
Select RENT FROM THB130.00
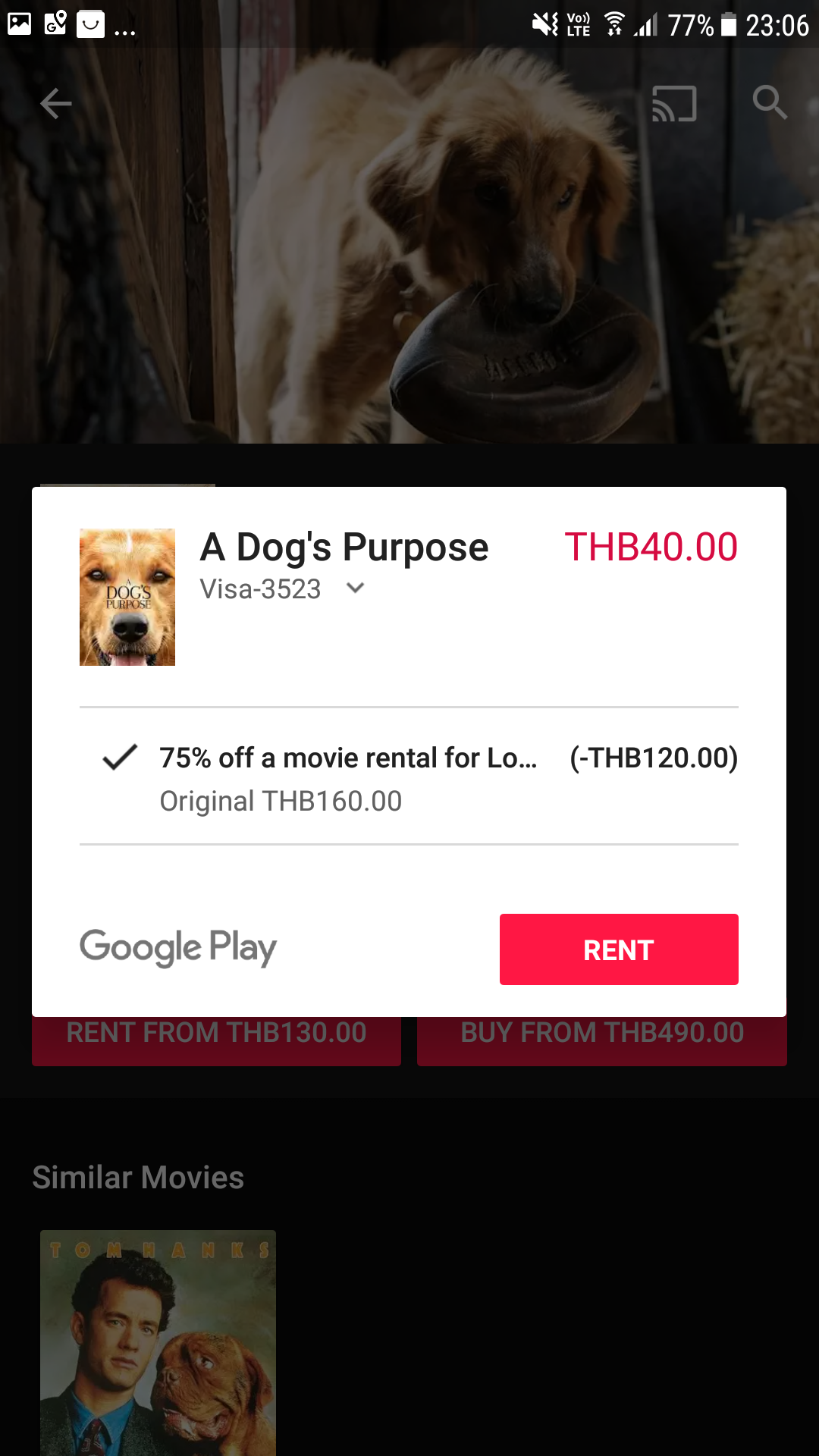pyautogui.click(x=216, y=1040)
